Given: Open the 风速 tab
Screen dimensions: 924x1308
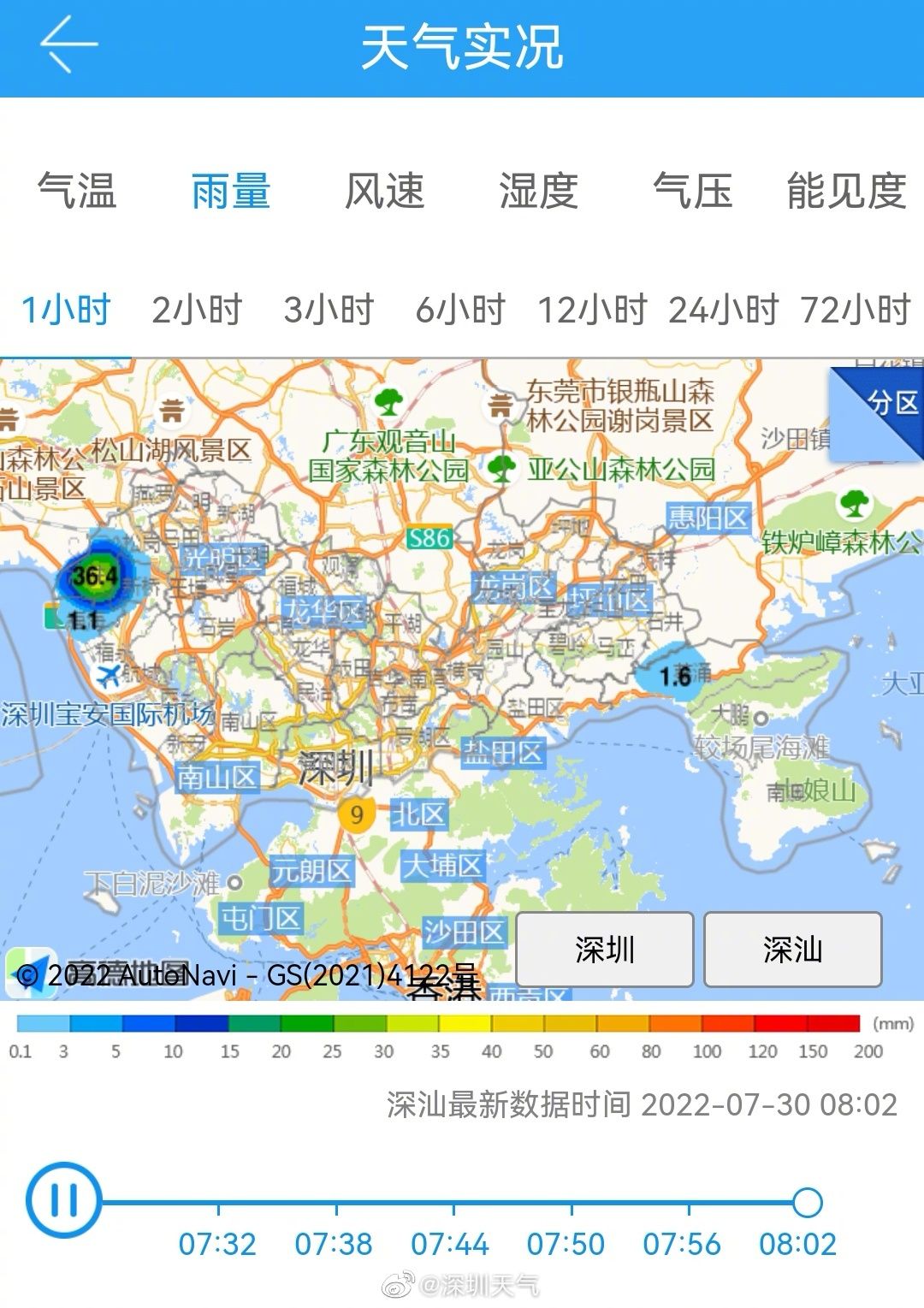Looking at the screenshot, I should pyautogui.click(x=385, y=191).
